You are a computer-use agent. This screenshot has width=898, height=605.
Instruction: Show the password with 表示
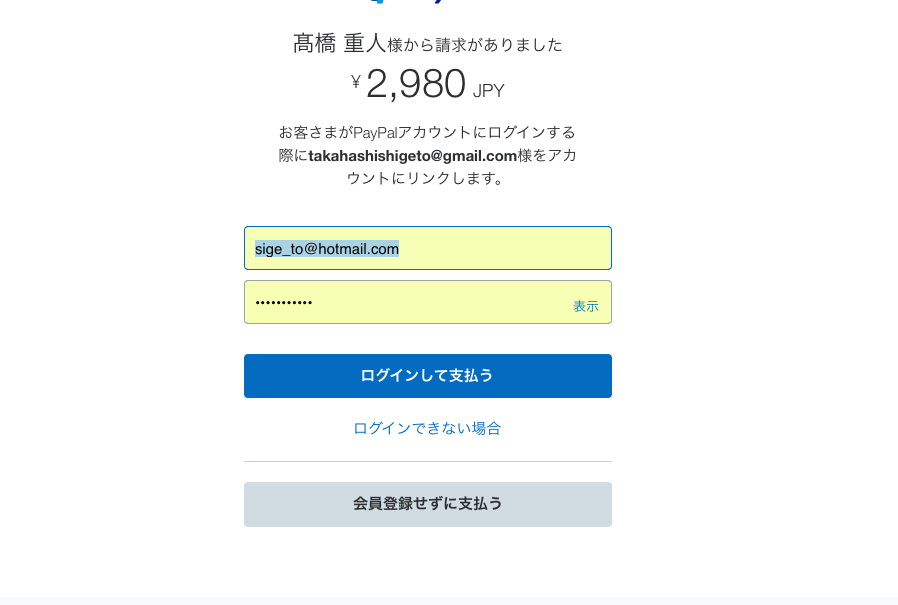[x=586, y=306]
